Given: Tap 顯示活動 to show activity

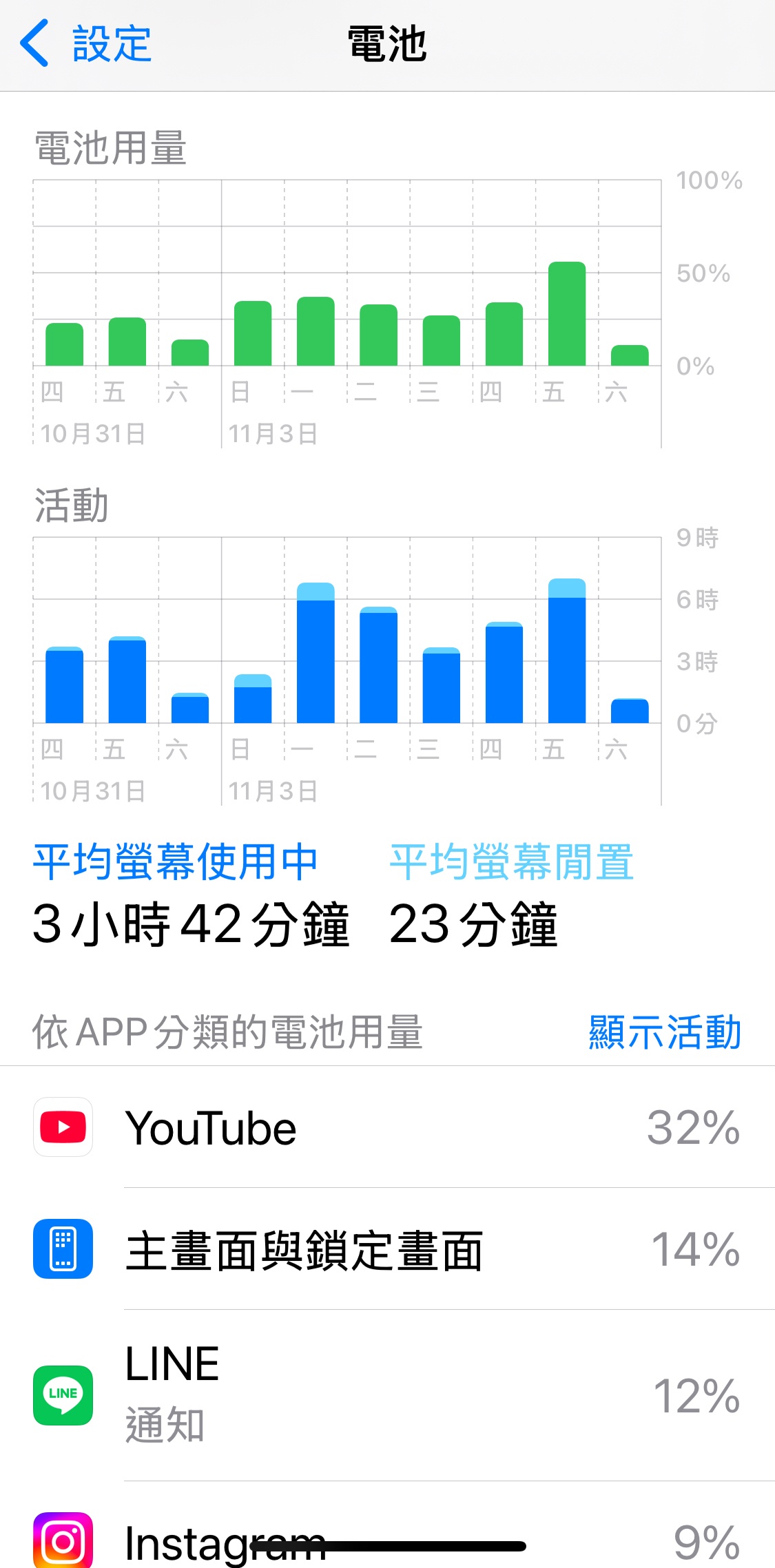Looking at the screenshot, I should pos(665,1032).
